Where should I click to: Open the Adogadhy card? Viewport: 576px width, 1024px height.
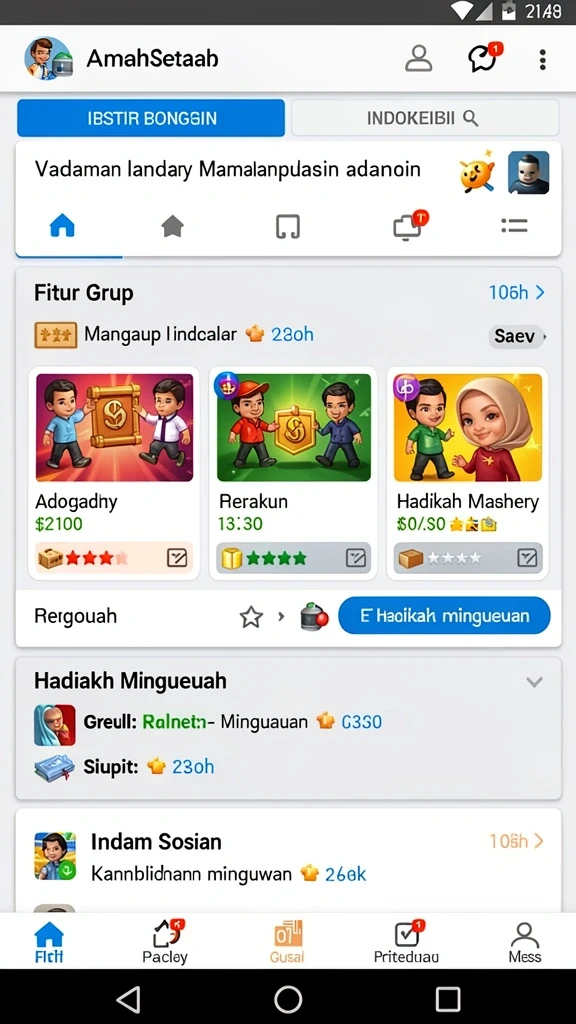114,473
